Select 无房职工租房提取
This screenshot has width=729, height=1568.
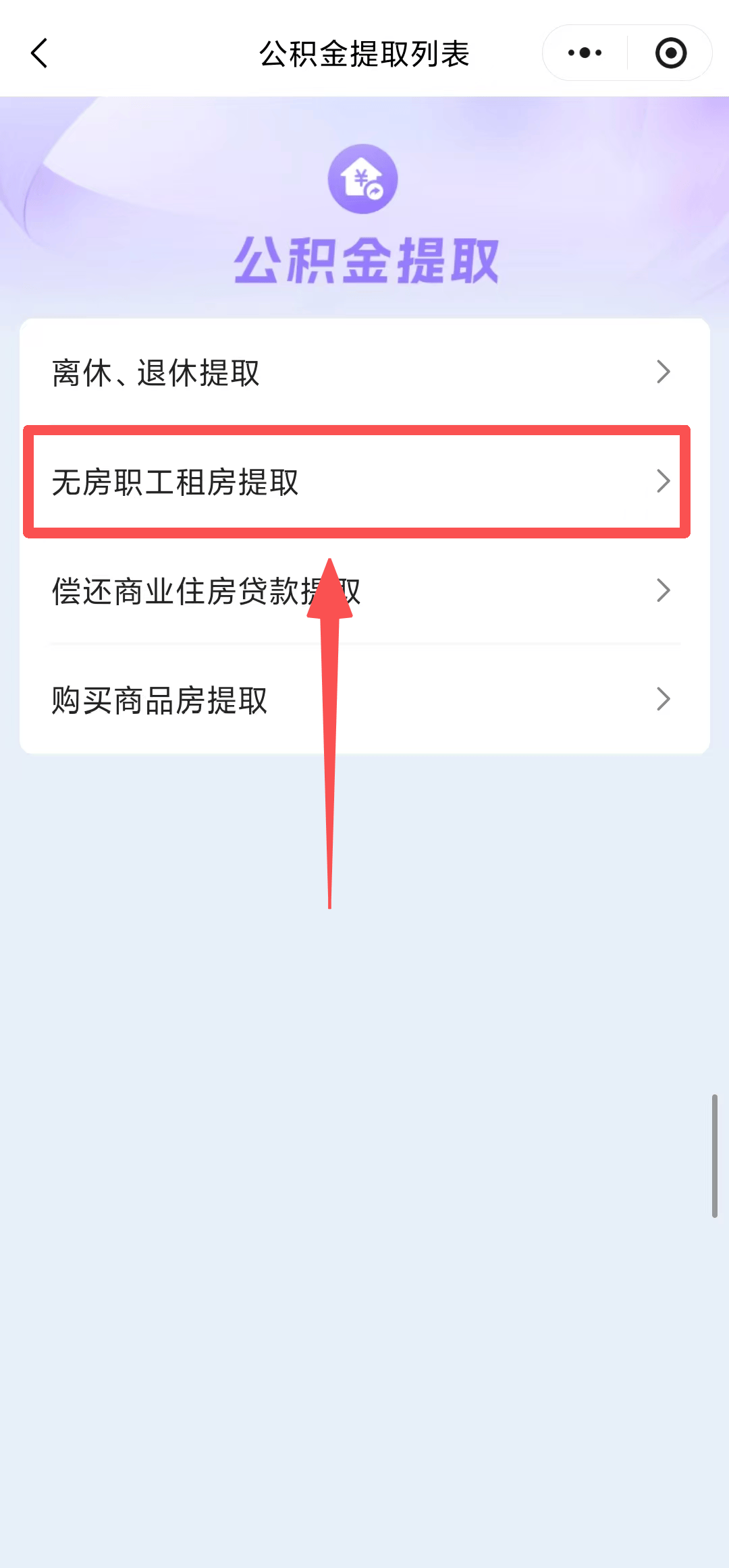364,482
